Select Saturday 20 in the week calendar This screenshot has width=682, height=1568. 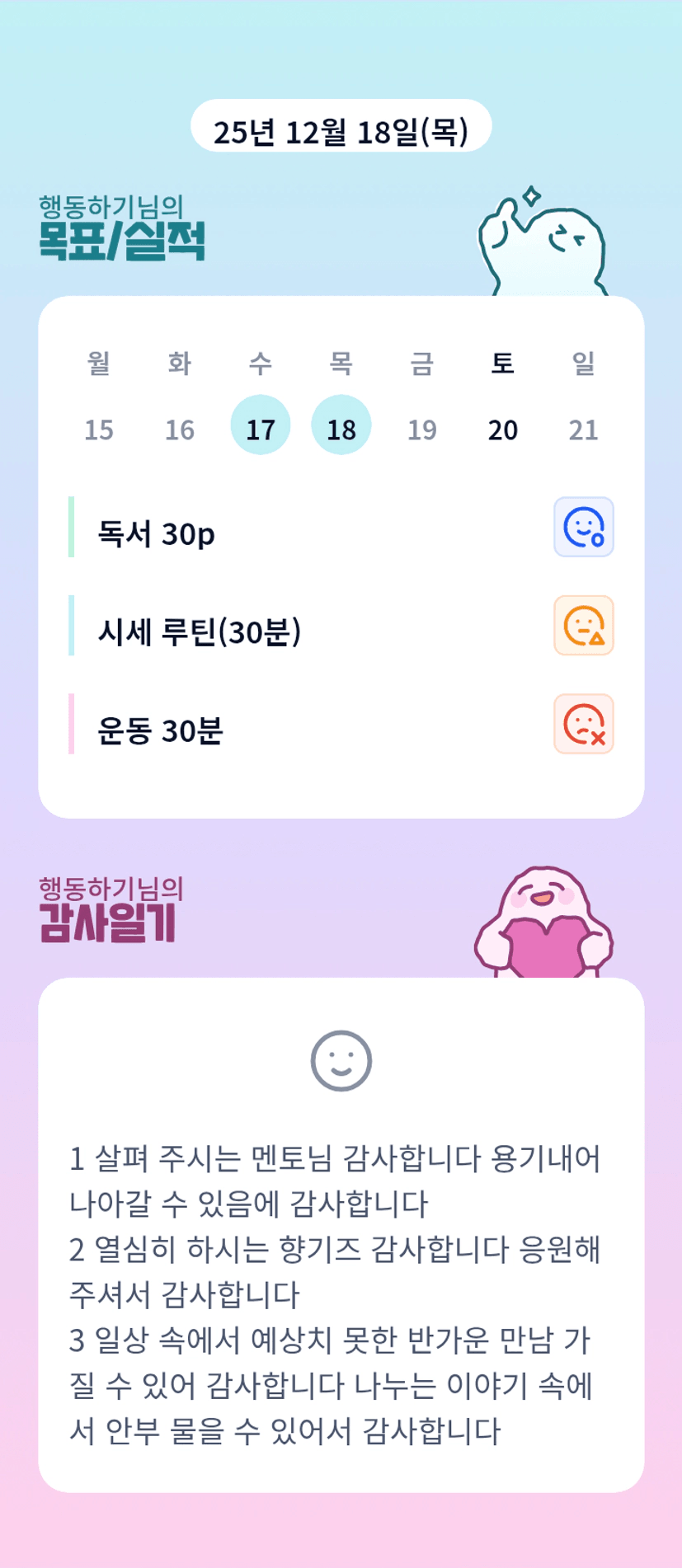(x=502, y=429)
